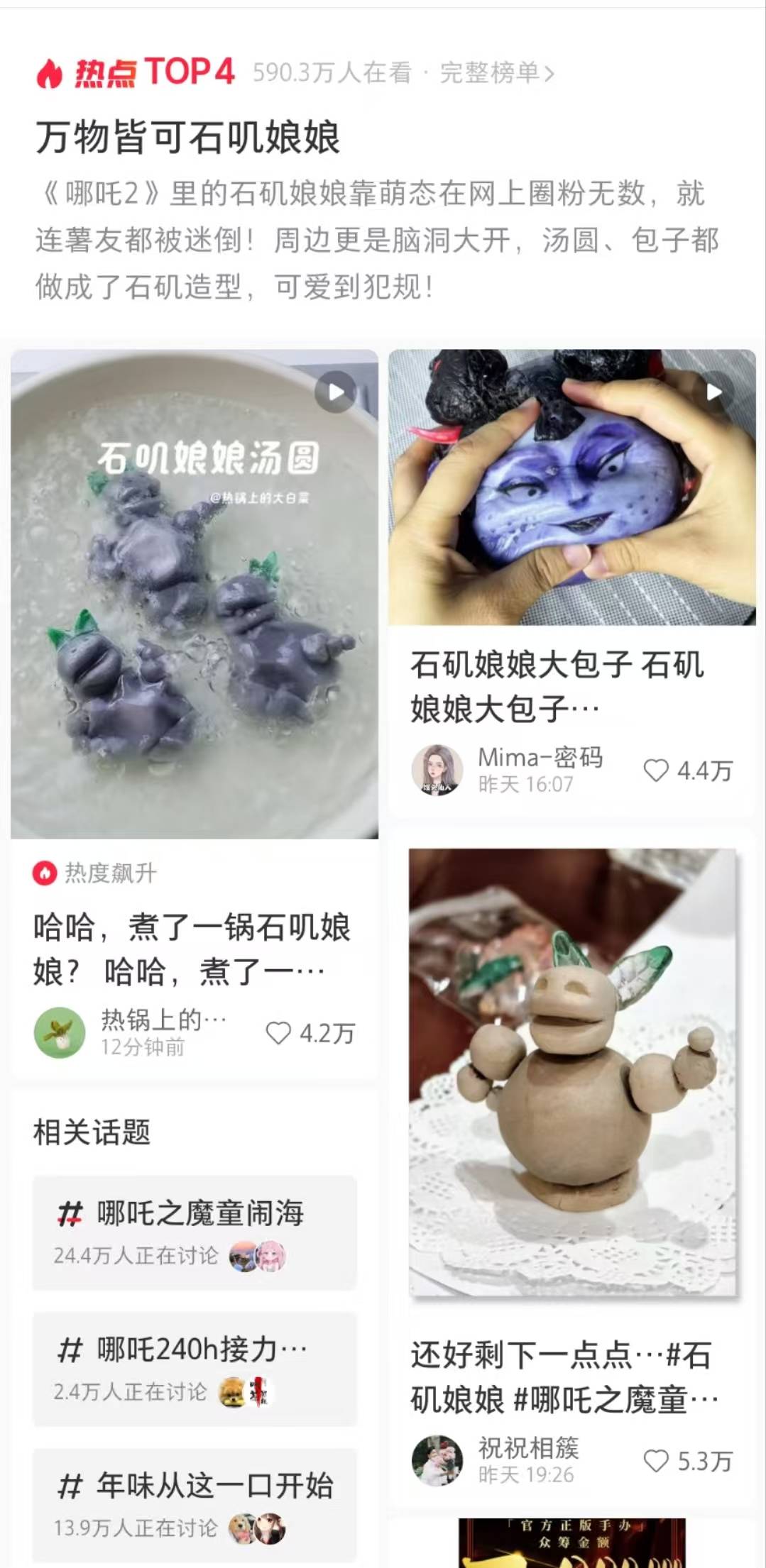View 祝祝相簇's profile avatar
The image size is (766, 1568).
(437, 1461)
